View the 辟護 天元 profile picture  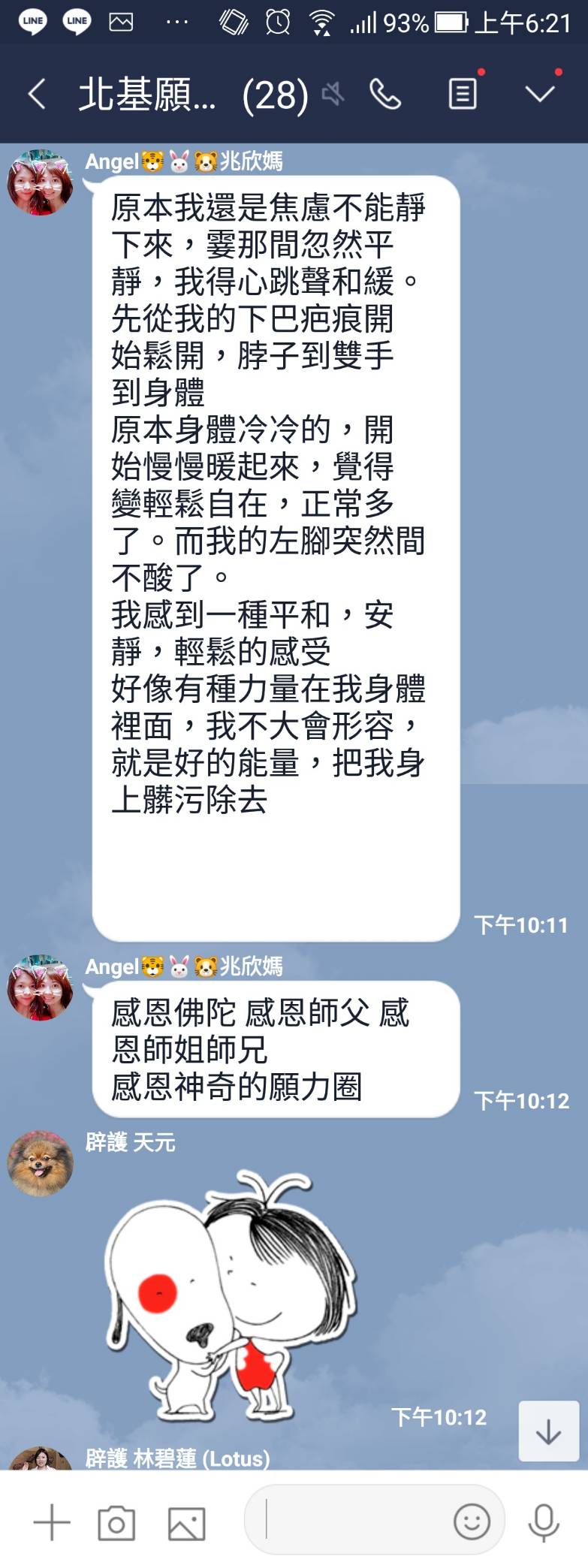pyautogui.click(x=40, y=1163)
